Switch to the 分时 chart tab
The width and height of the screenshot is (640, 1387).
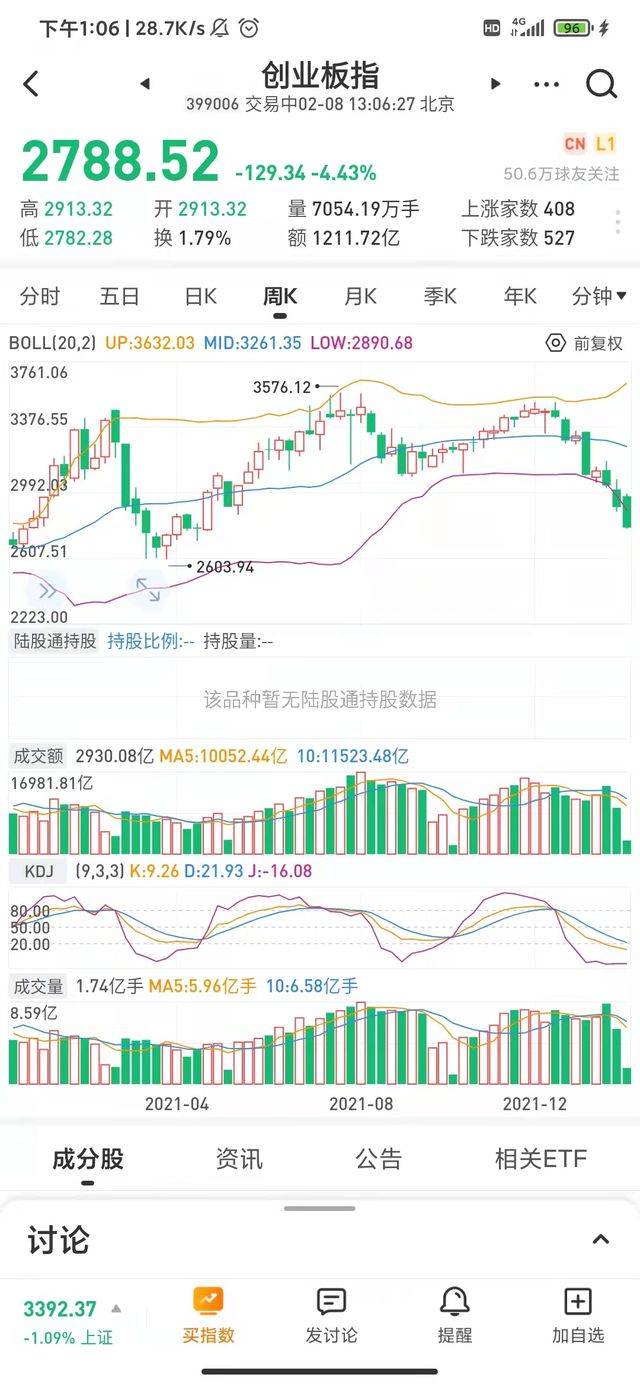click(40, 296)
